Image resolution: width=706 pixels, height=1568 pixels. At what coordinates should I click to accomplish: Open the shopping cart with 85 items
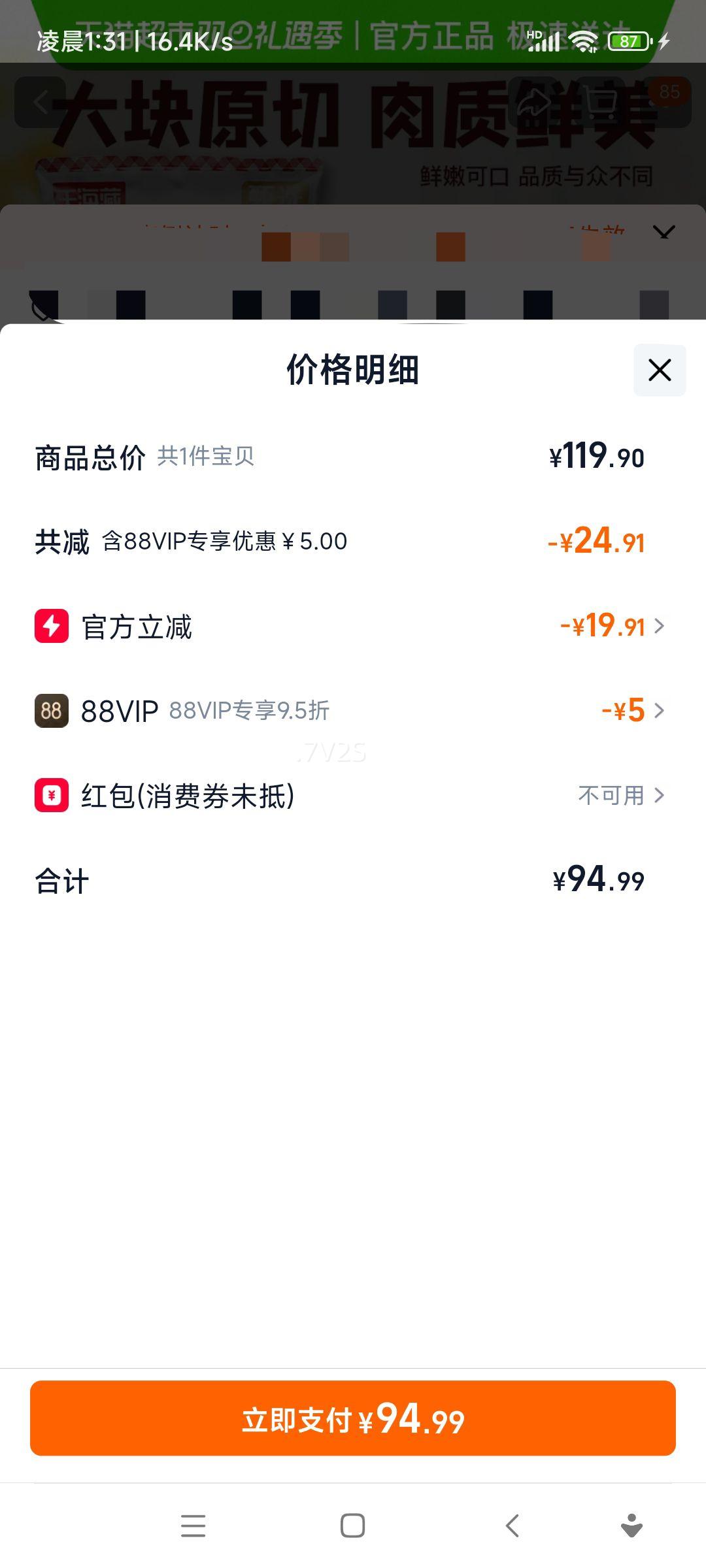coord(602,101)
